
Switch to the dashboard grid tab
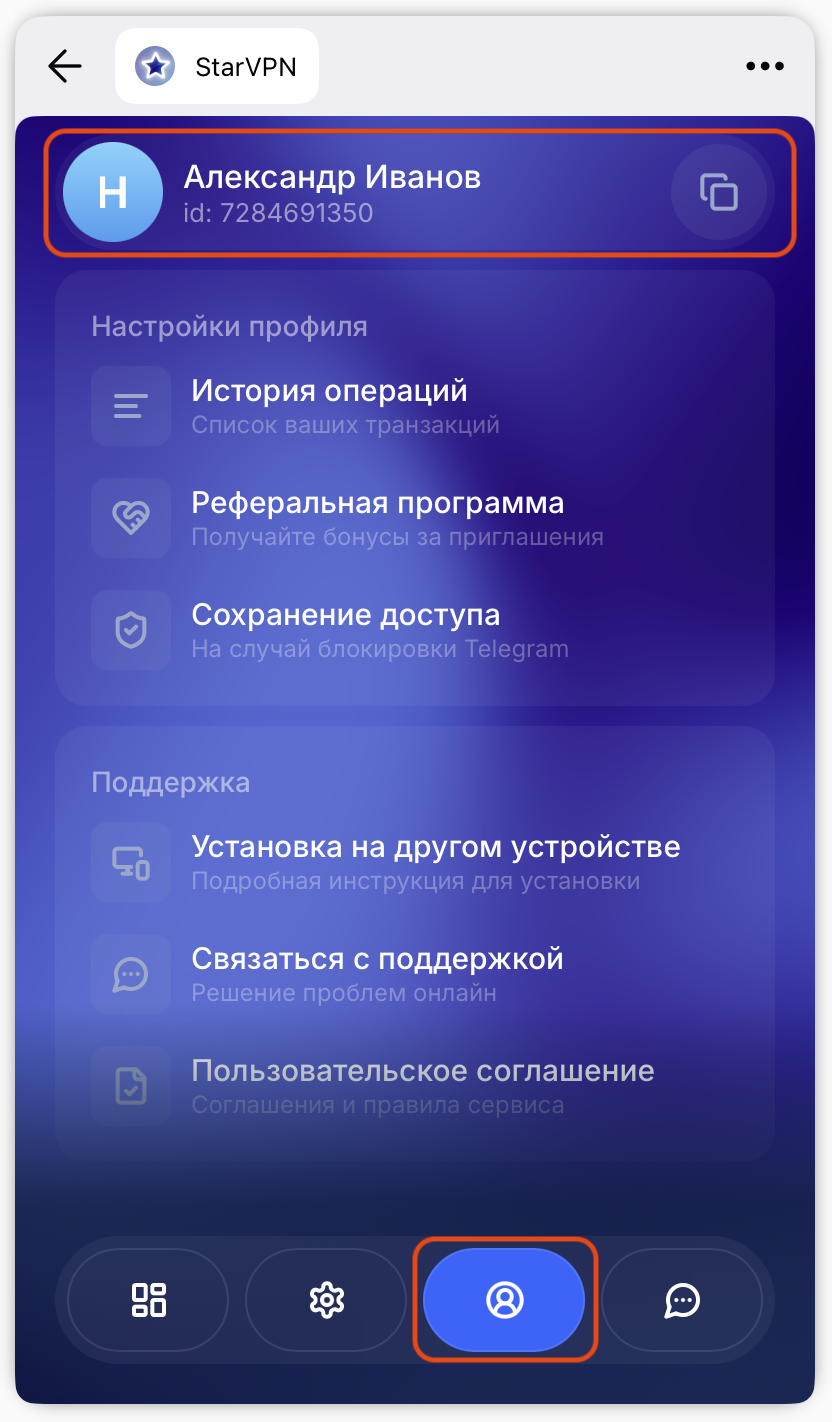click(148, 1300)
